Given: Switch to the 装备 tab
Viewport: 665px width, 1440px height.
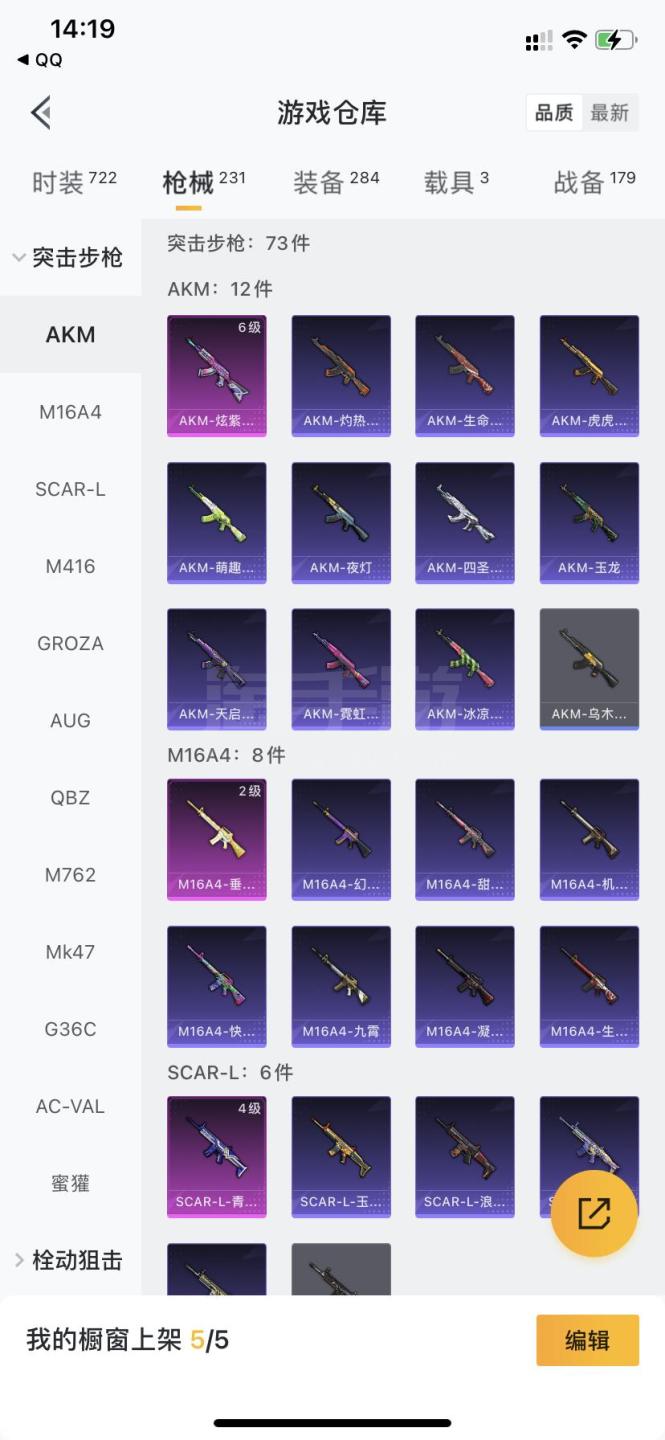Looking at the screenshot, I should click(336, 182).
